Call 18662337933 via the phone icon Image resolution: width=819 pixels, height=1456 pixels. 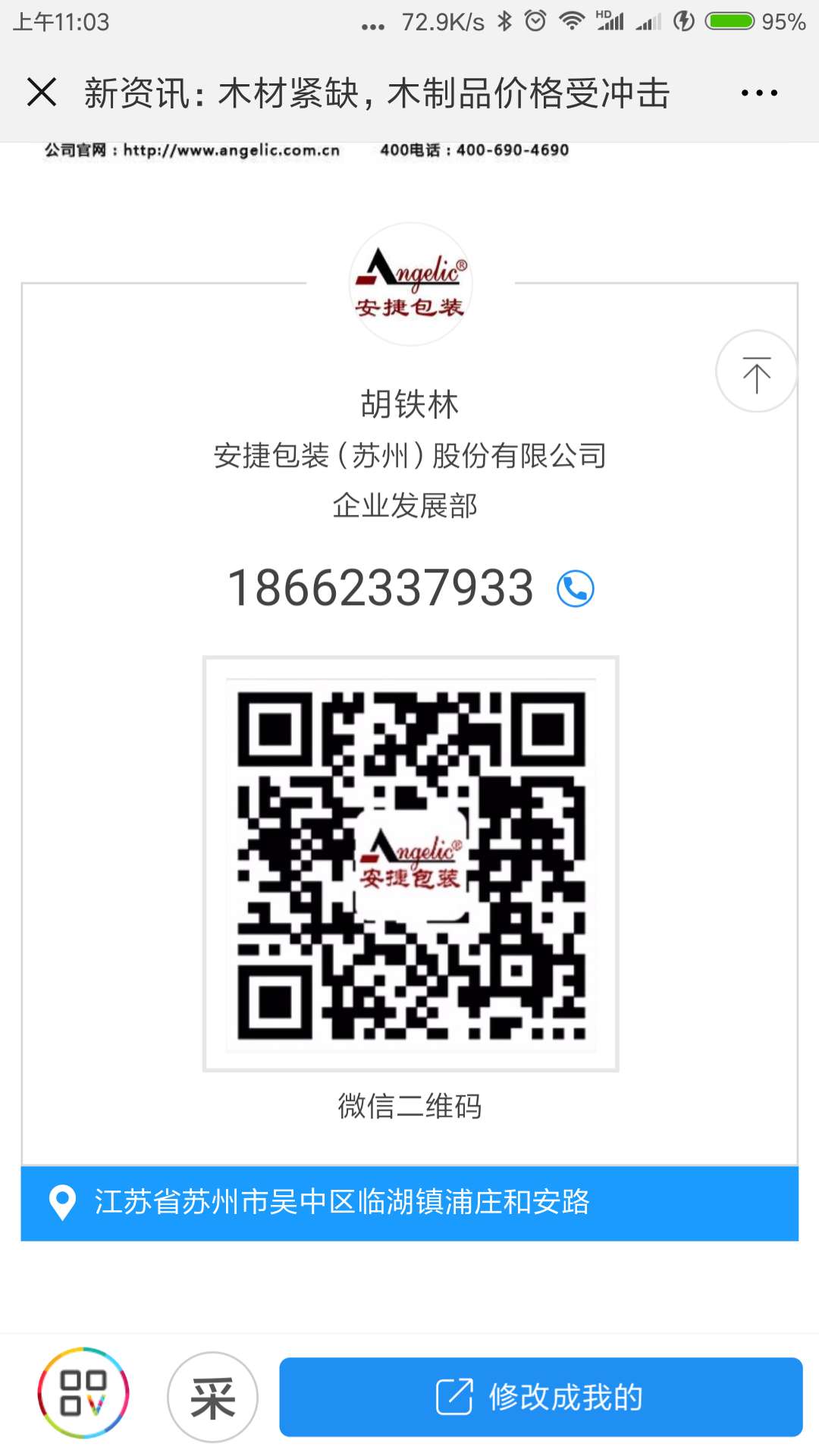(x=576, y=588)
